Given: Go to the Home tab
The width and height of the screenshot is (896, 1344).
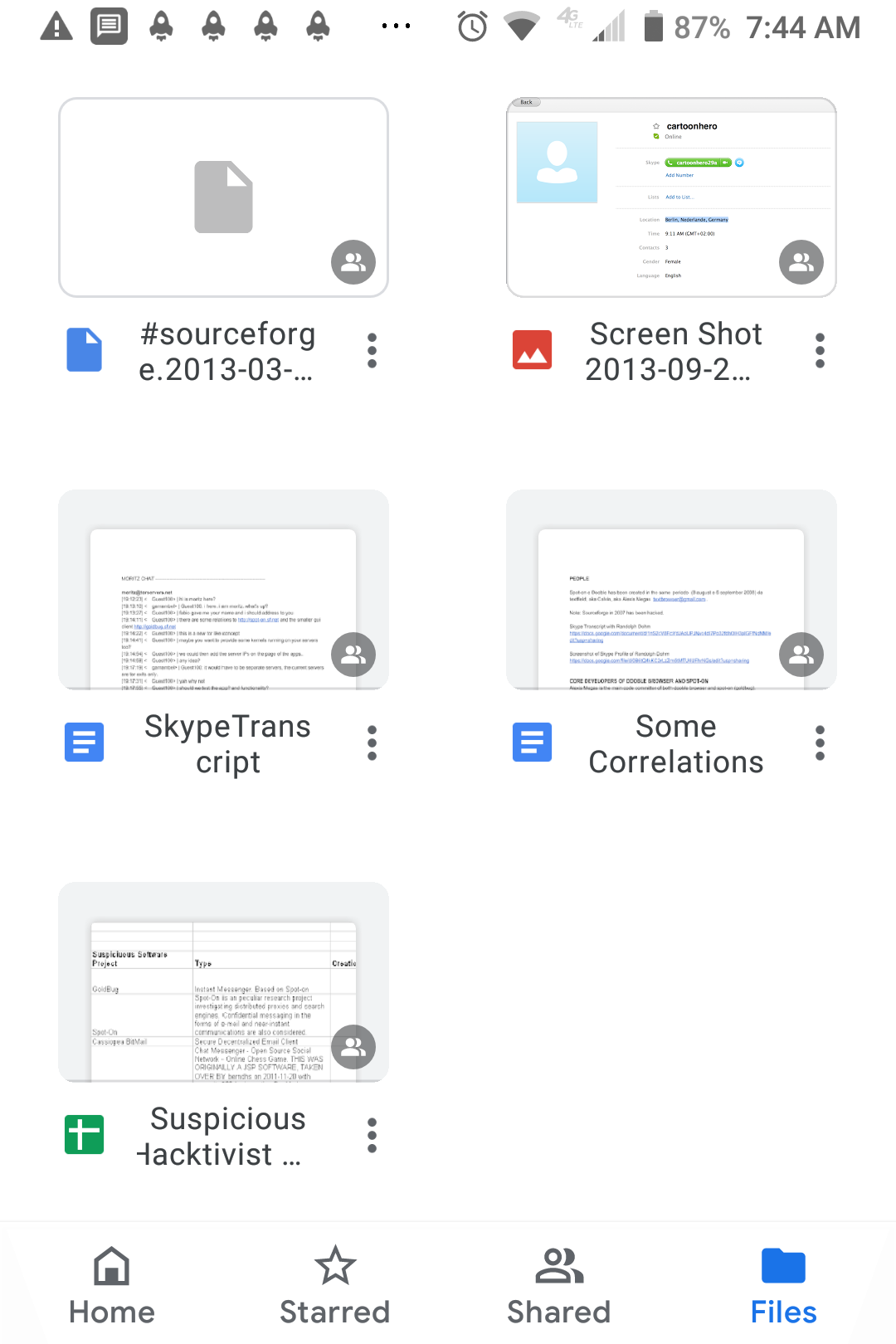Looking at the screenshot, I should pyautogui.click(x=112, y=1286).
